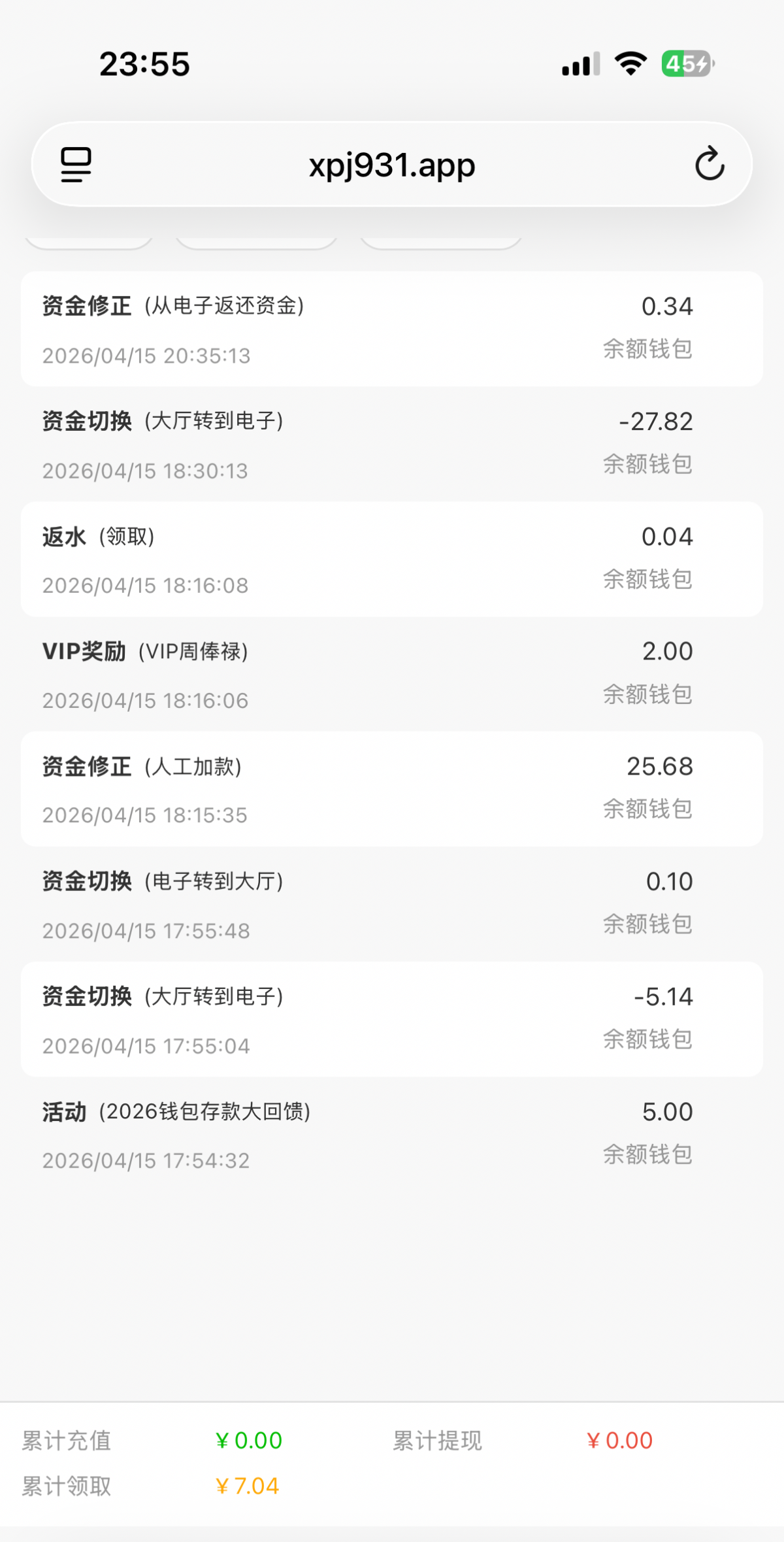Reload the xpj931.app page
Screen dimensions: 784x1542
[x=710, y=164]
